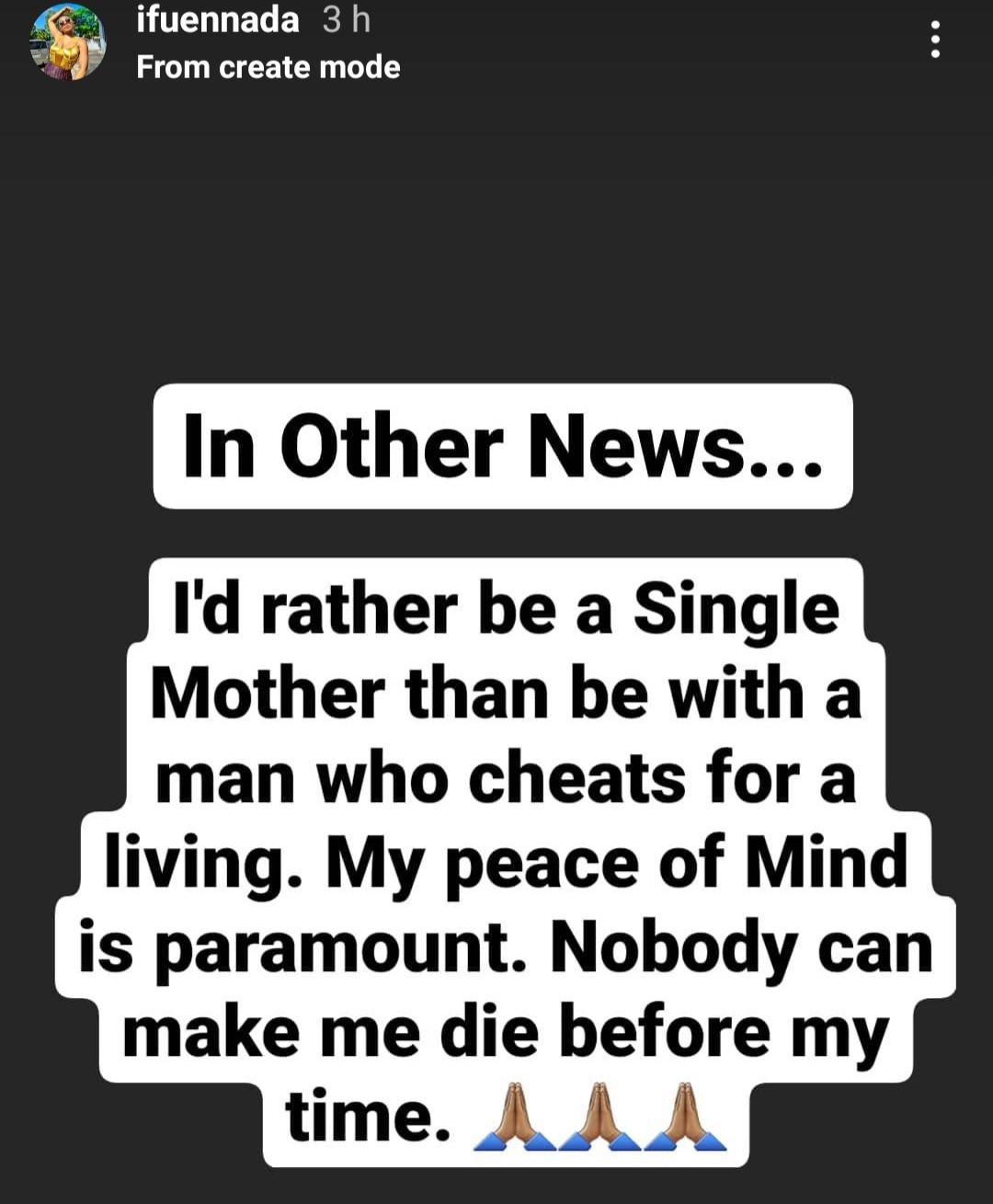Image resolution: width=993 pixels, height=1204 pixels.
Task: Open the story overflow menu
Action: click(935, 40)
